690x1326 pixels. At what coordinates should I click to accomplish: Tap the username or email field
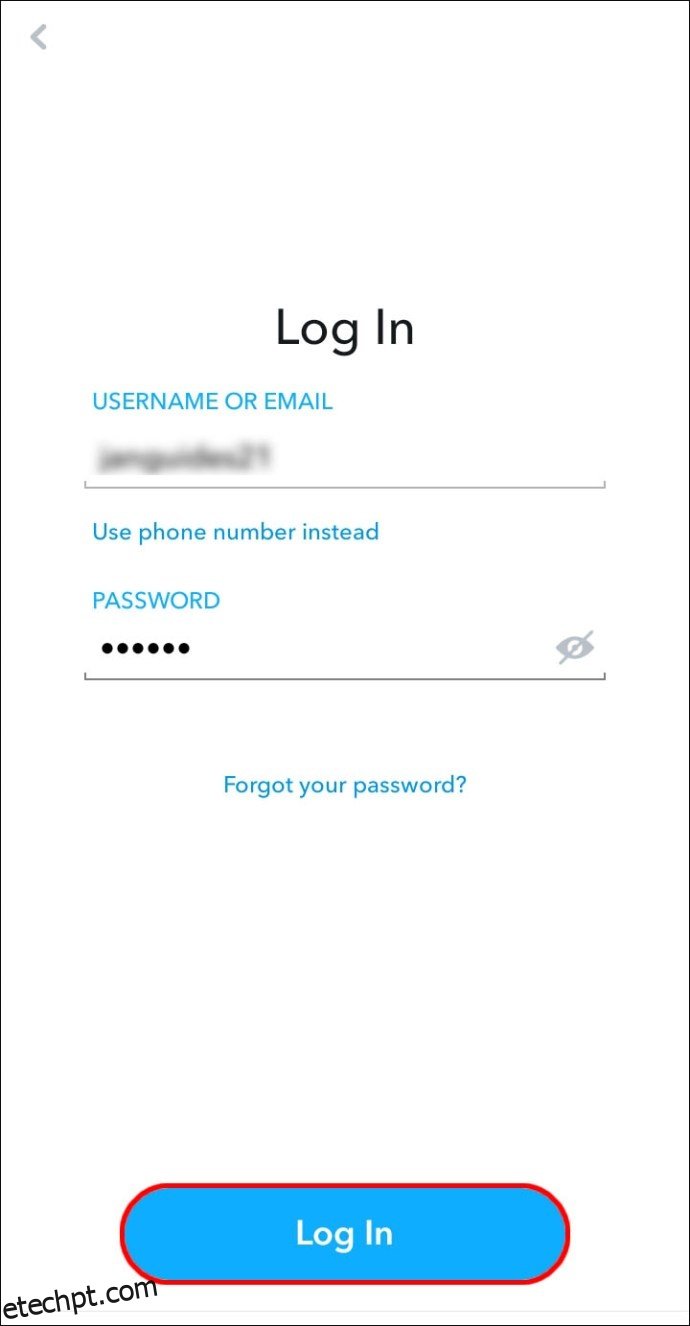coord(344,459)
